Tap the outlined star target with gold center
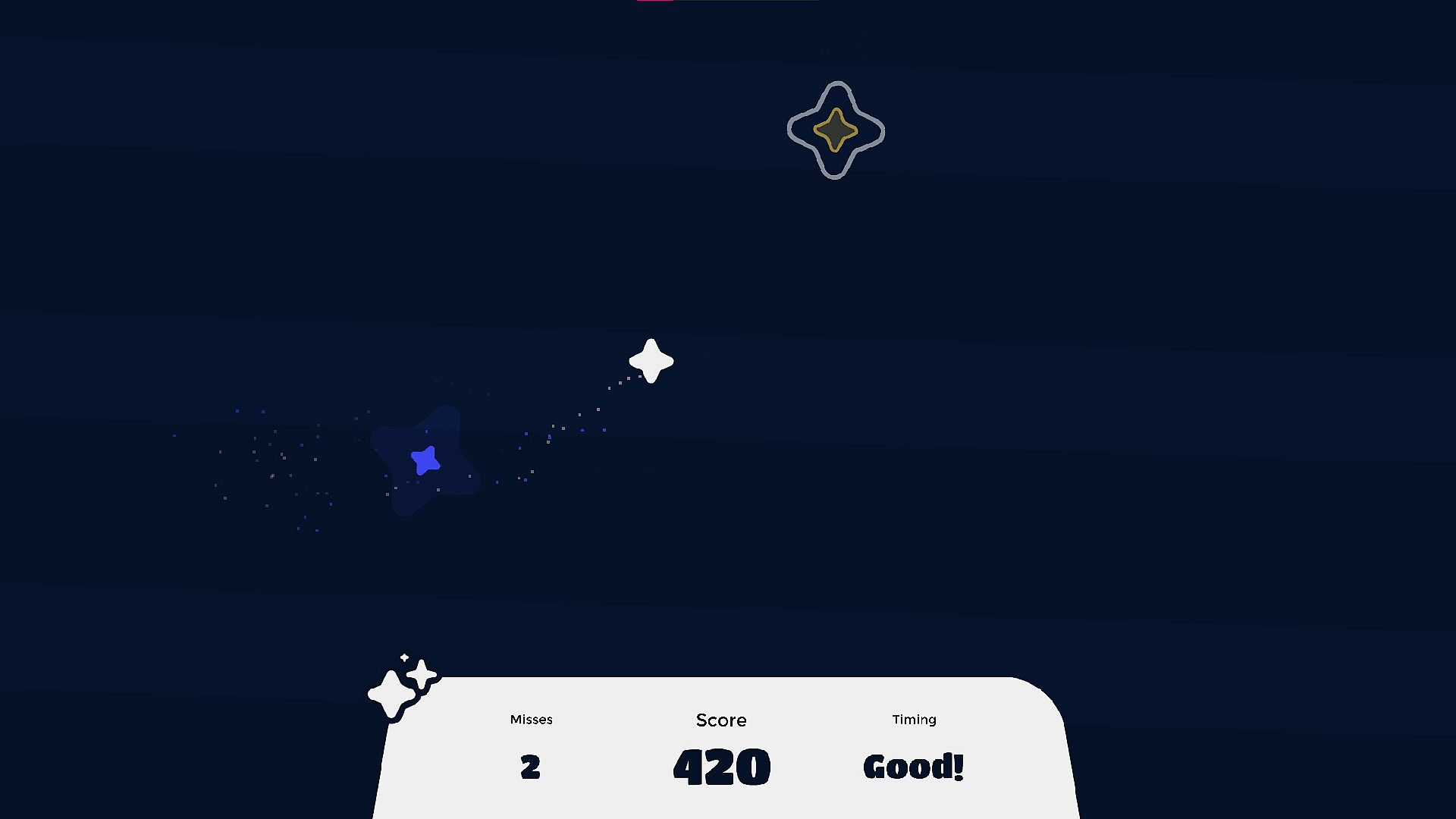The image size is (1456, 819). (836, 130)
